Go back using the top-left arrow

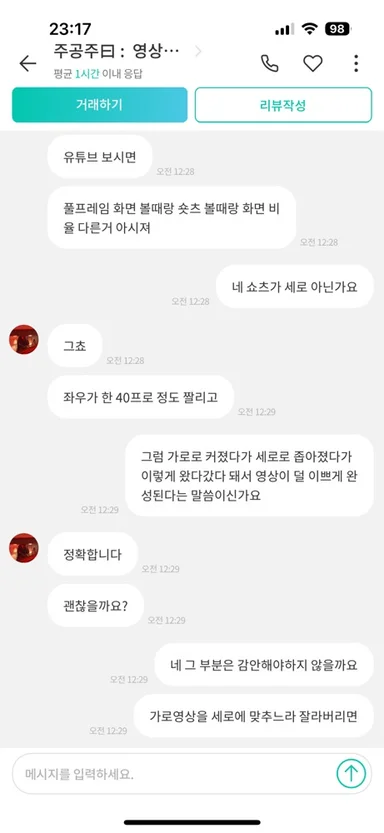(x=28, y=63)
